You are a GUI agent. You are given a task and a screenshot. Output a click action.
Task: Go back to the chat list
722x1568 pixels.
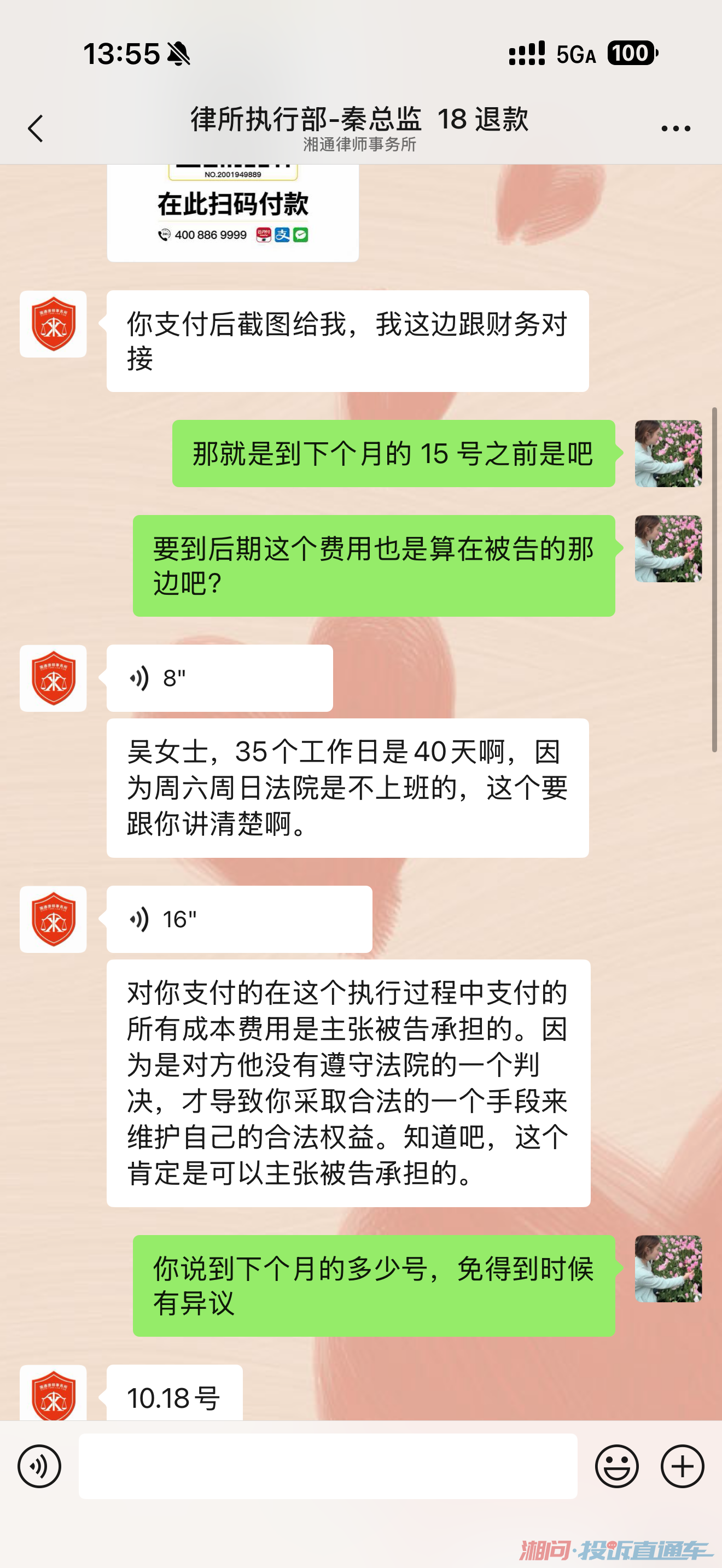(36, 128)
